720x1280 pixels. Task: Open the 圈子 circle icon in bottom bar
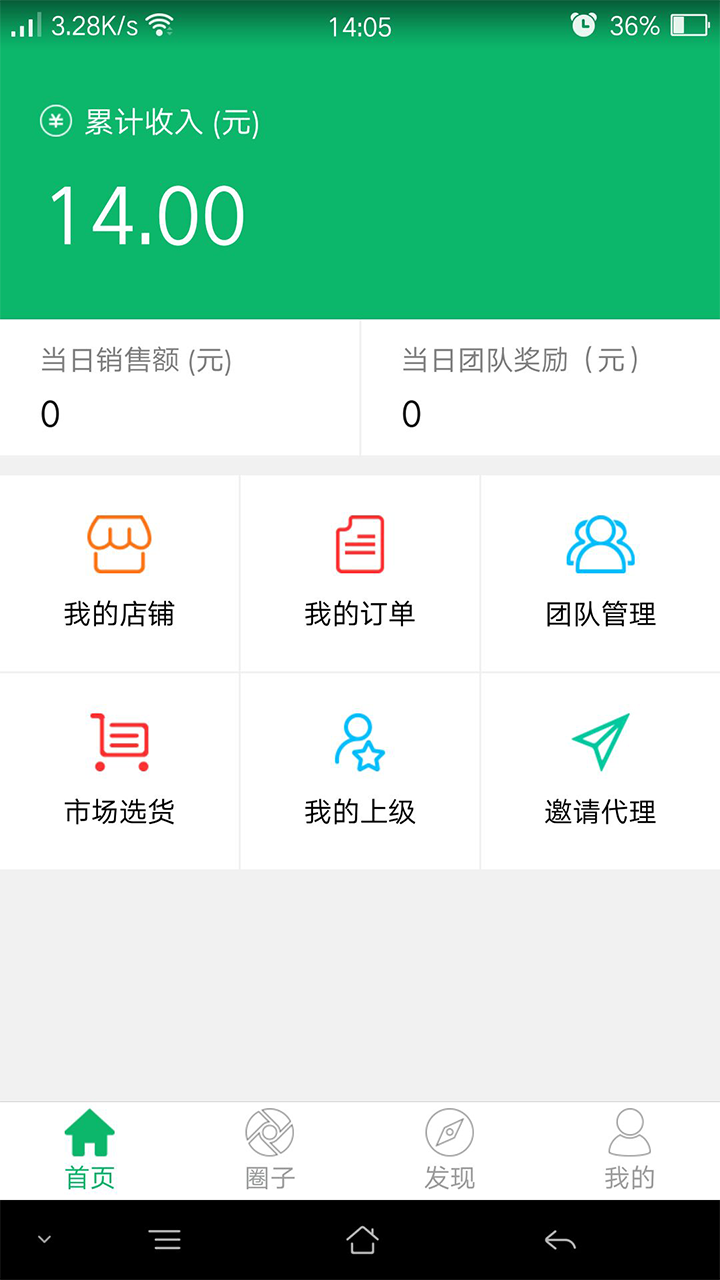(269, 1131)
